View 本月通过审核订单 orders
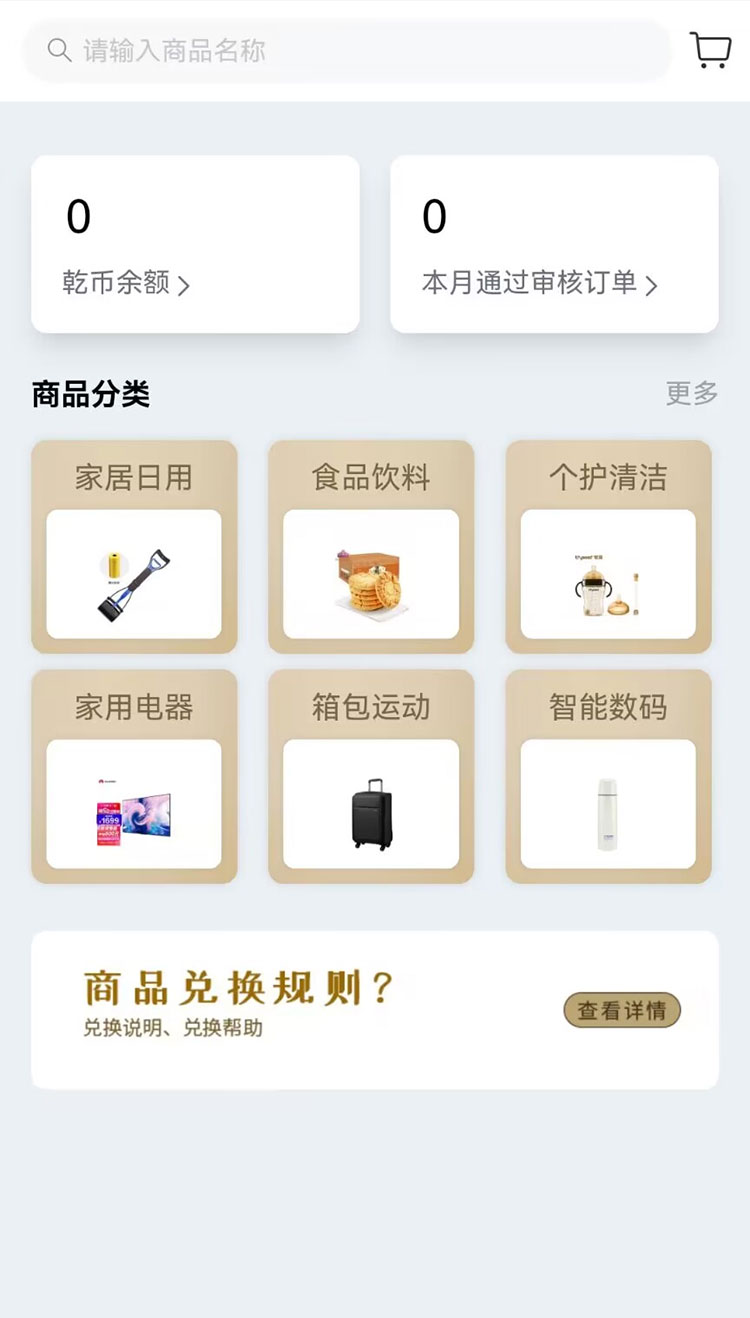 (x=554, y=244)
